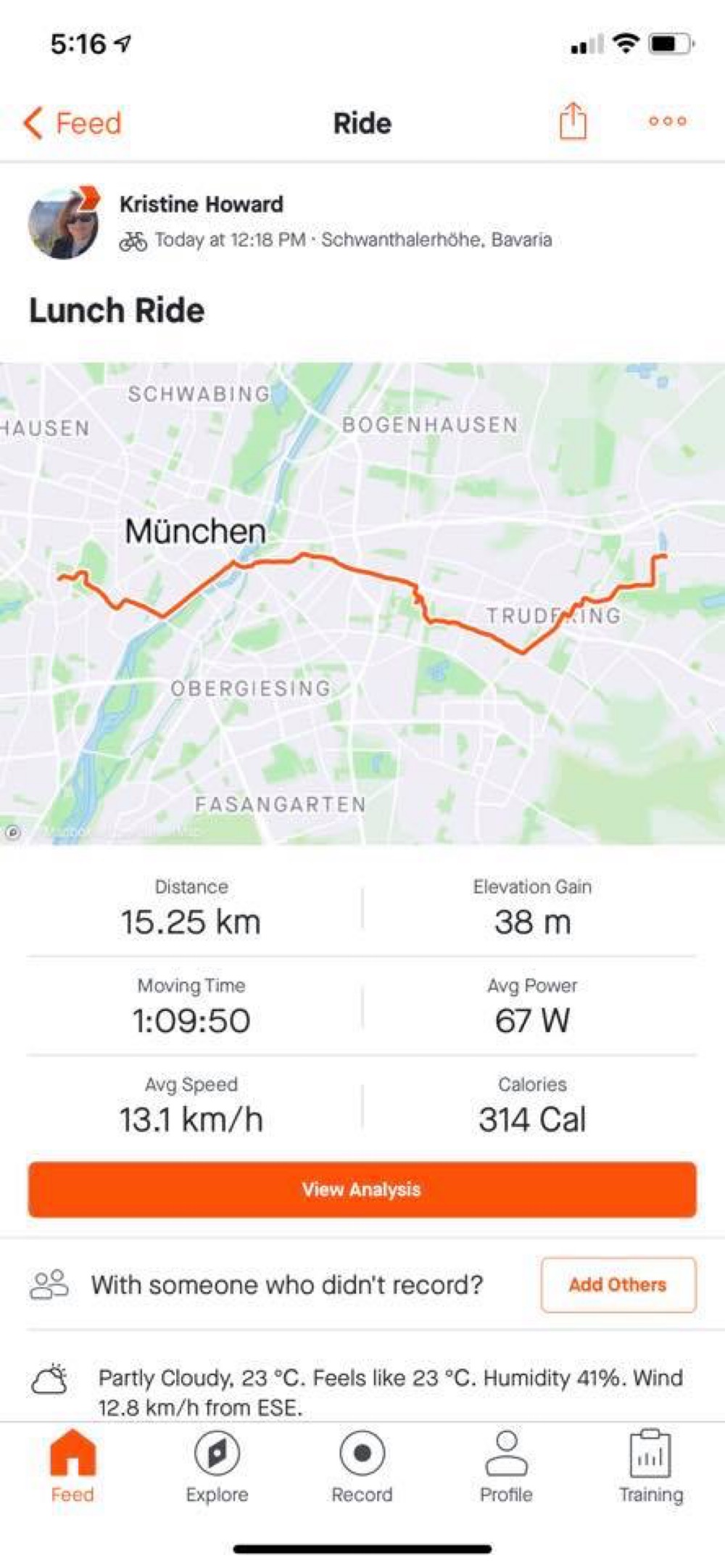725x1568 pixels.
Task: Tap the View Analysis button
Action: (362, 1189)
